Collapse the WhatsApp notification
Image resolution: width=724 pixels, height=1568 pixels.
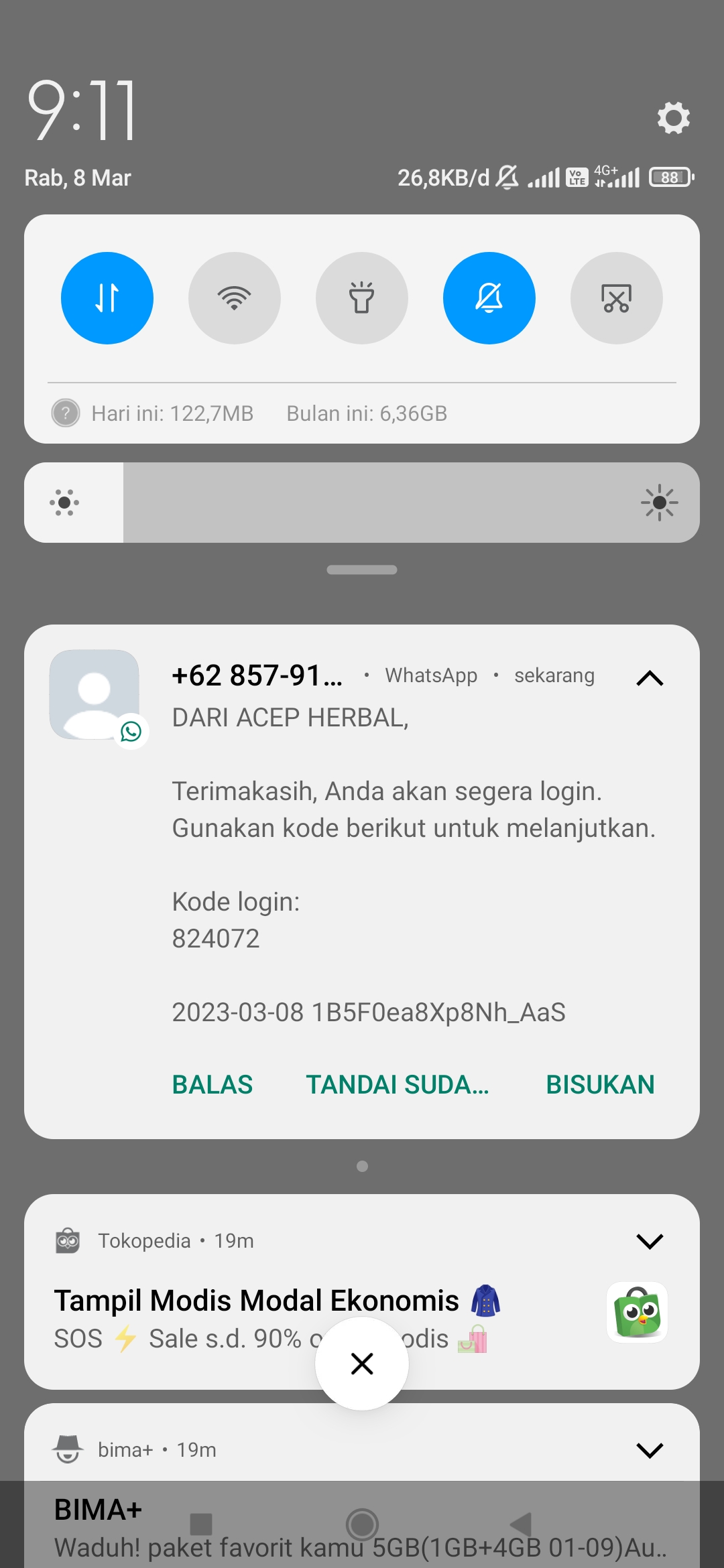coord(650,678)
